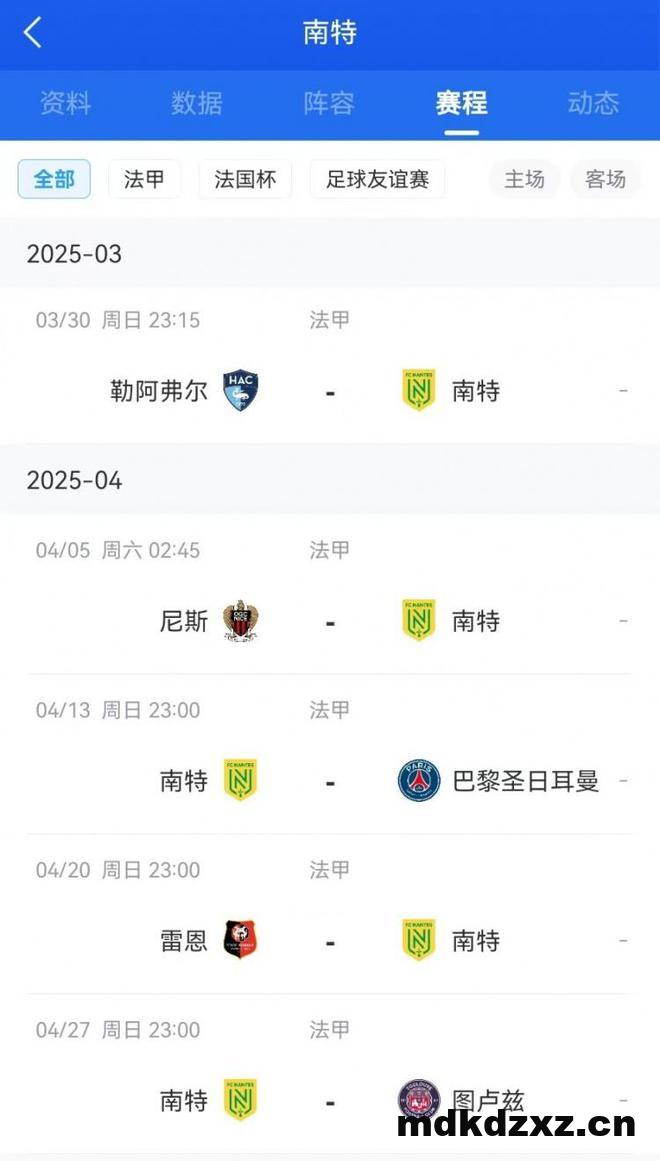
Task: Open the 南特 vs 图卢兹 match
Action: (330, 1075)
